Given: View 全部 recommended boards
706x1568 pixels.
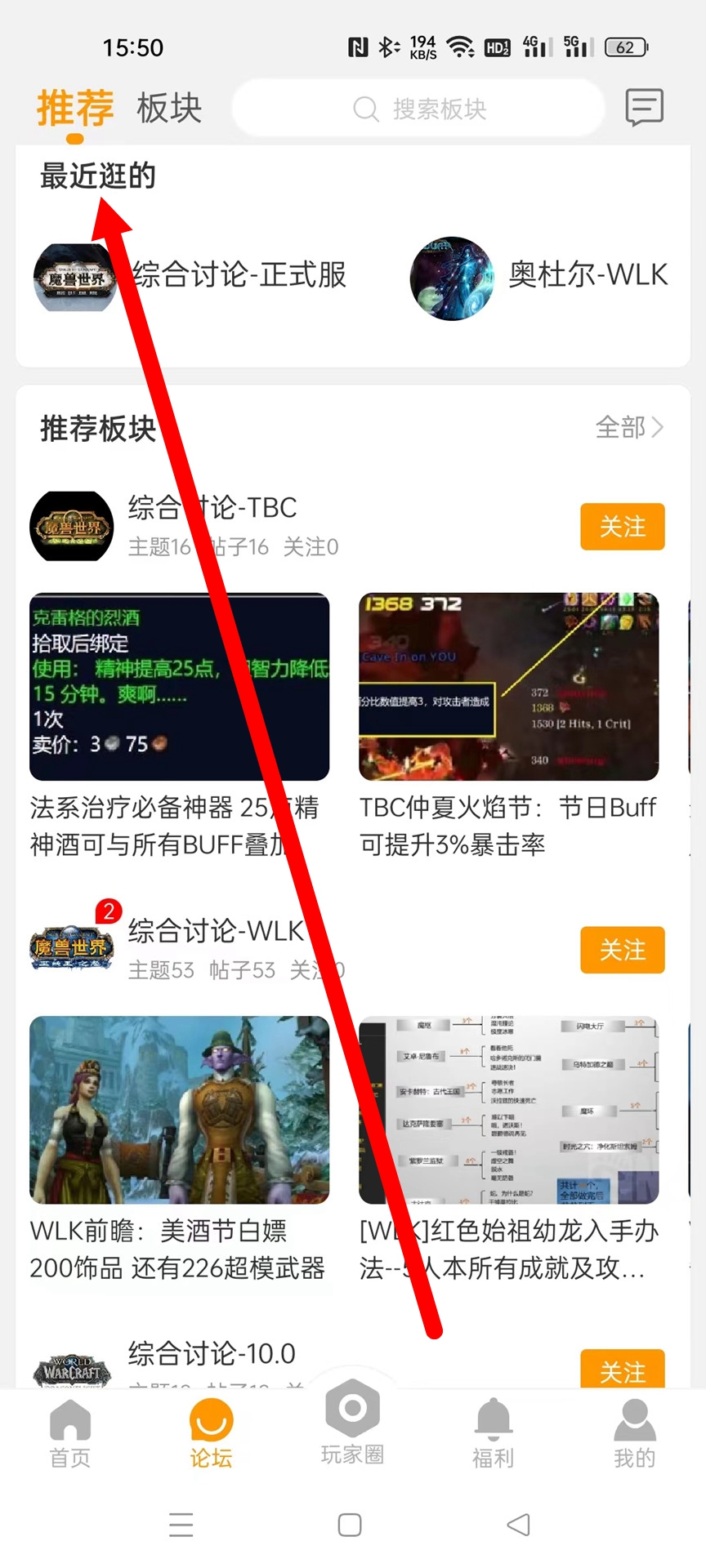Looking at the screenshot, I should [629, 427].
